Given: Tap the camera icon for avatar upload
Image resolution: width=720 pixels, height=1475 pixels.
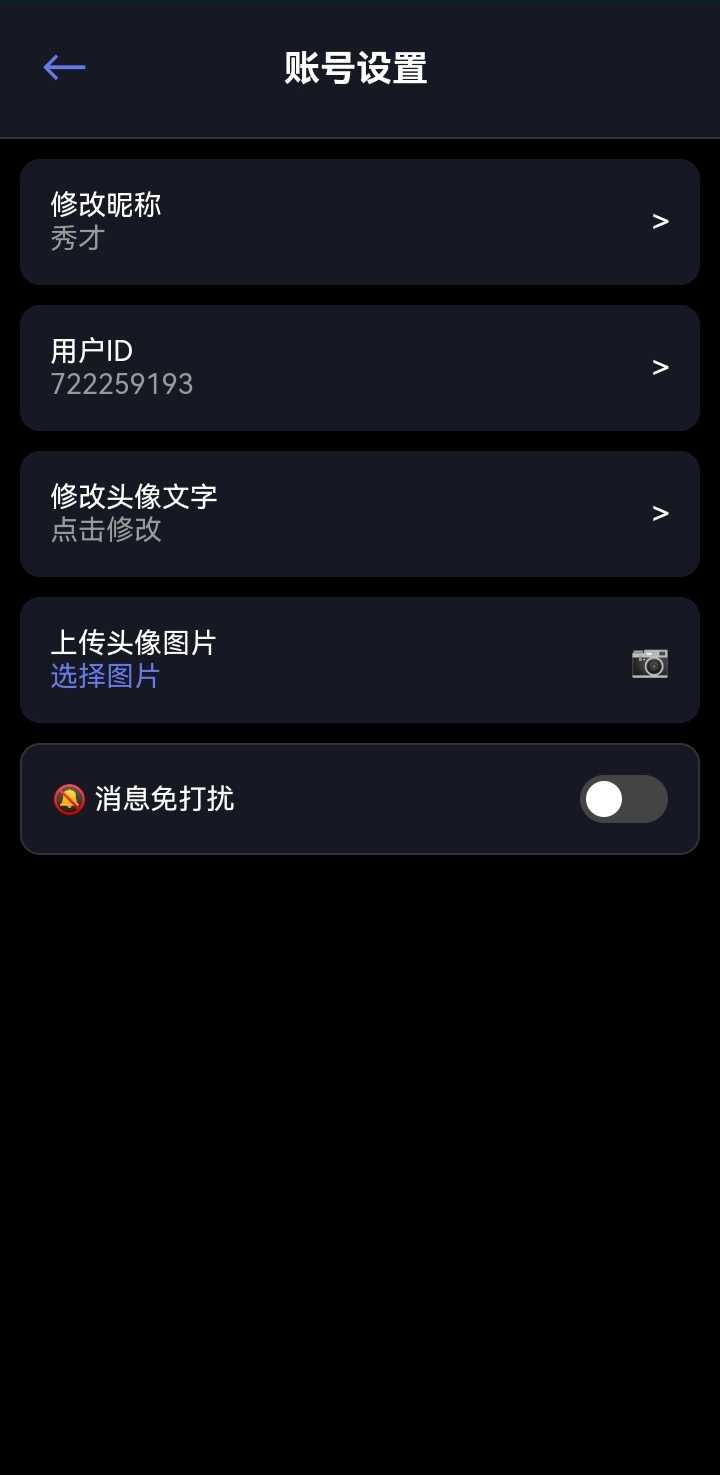Looking at the screenshot, I should pos(649,662).
